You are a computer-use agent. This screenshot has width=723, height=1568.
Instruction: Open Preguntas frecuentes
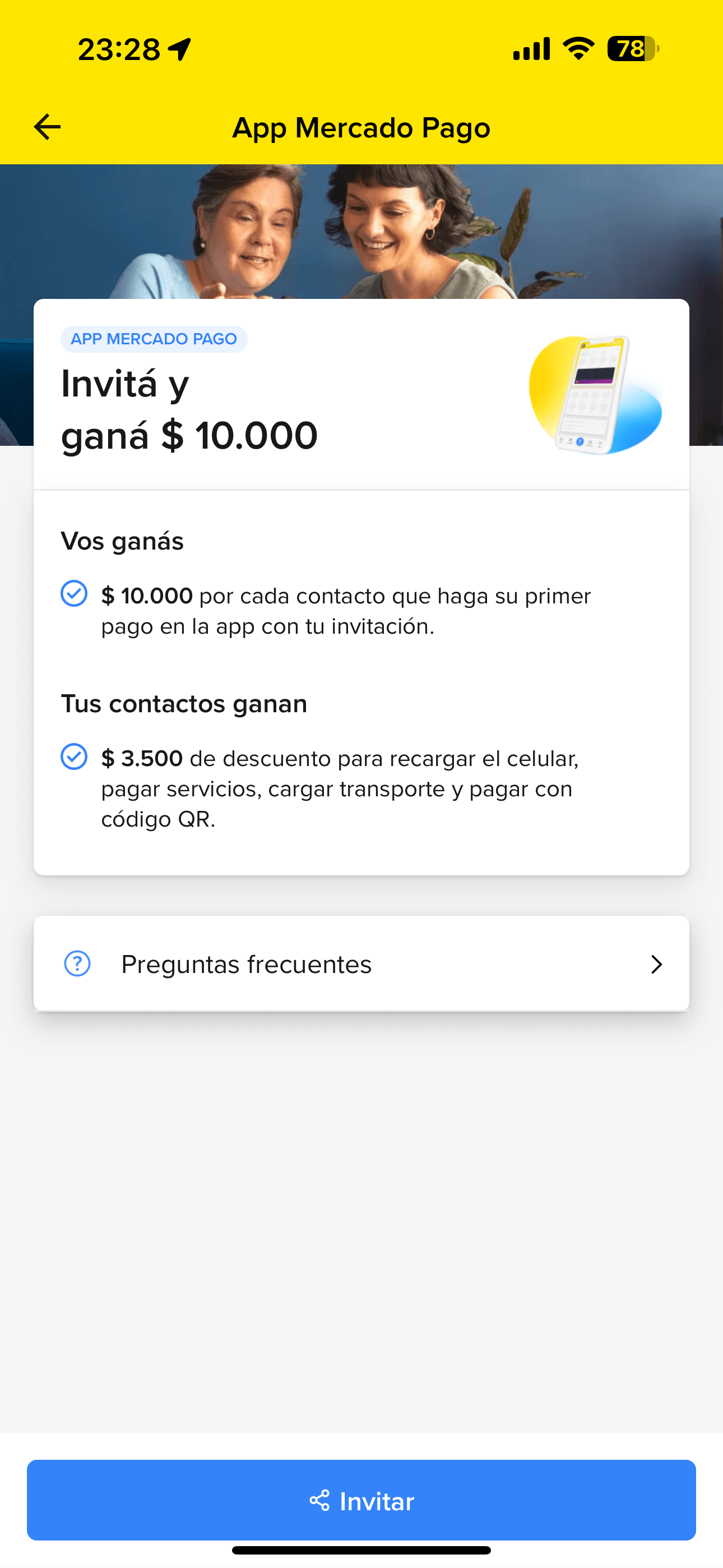pyautogui.click(x=361, y=963)
